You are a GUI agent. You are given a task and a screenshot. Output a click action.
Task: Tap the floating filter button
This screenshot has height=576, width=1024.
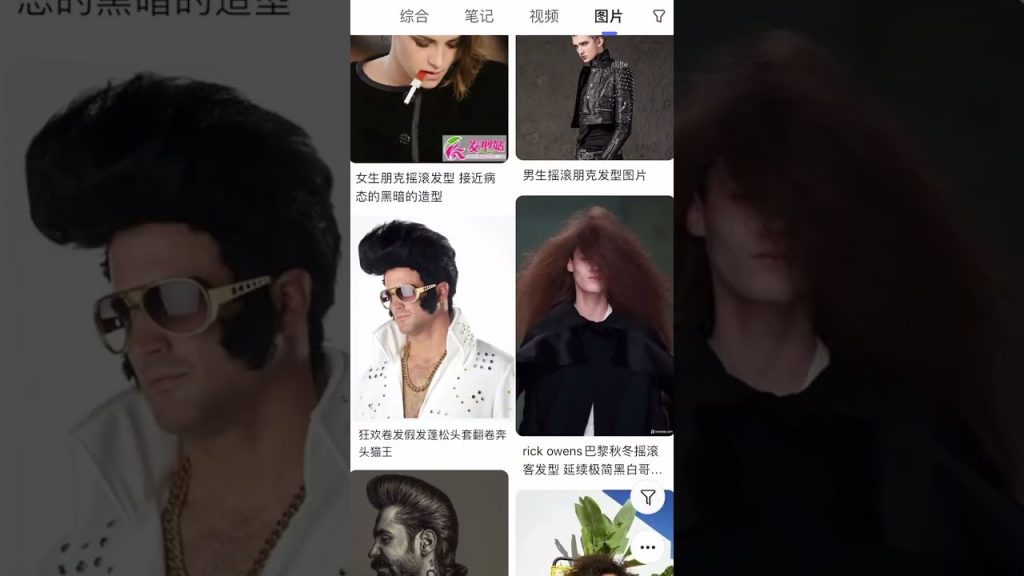pyautogui.click(x=648, y=497)
